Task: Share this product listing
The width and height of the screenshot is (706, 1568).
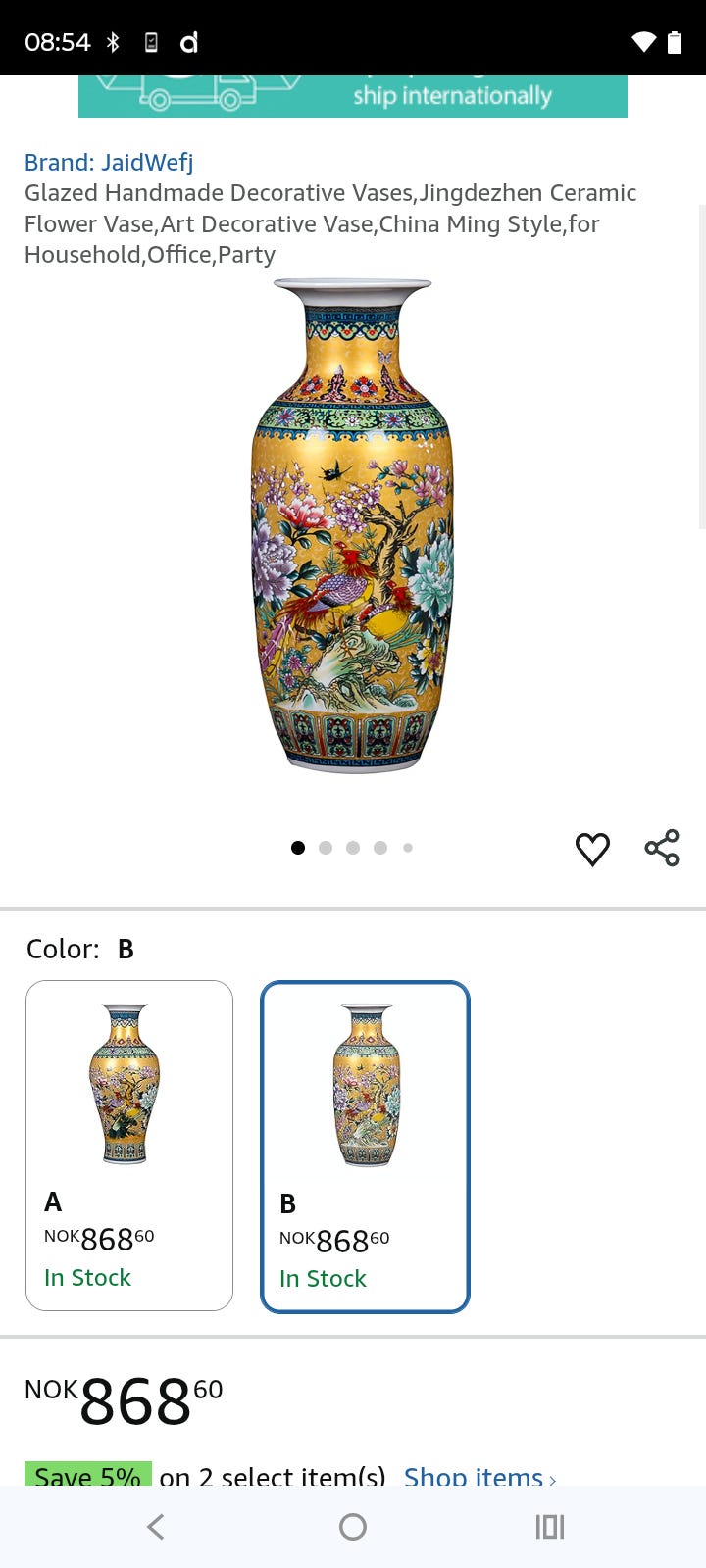Action: click(x=662, y=848)
